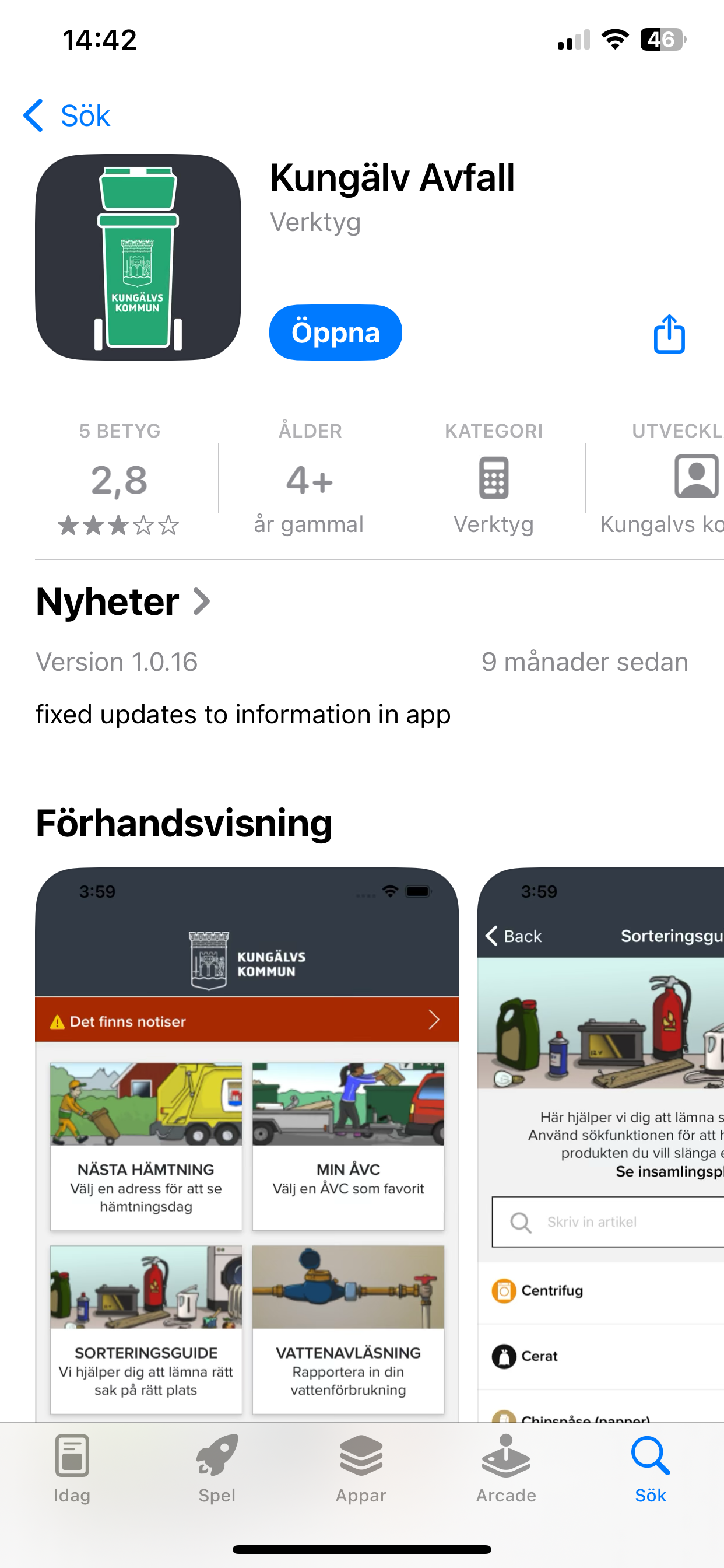724x1568 pixels.
Task: Select the Sök tab
Action: pyautogui.click(x=651, y=1468)
